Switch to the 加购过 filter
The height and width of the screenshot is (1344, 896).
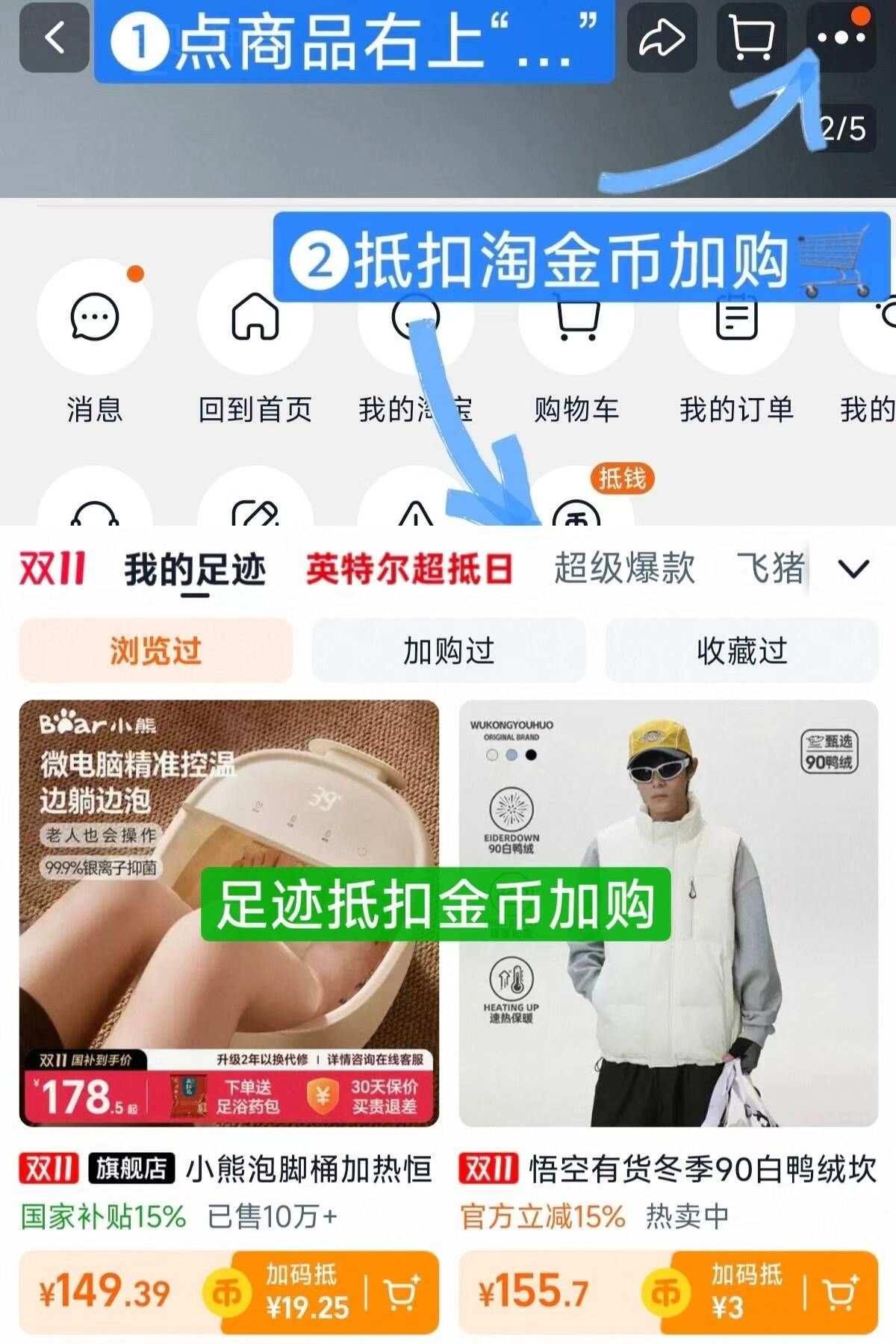tap(447, 653)
